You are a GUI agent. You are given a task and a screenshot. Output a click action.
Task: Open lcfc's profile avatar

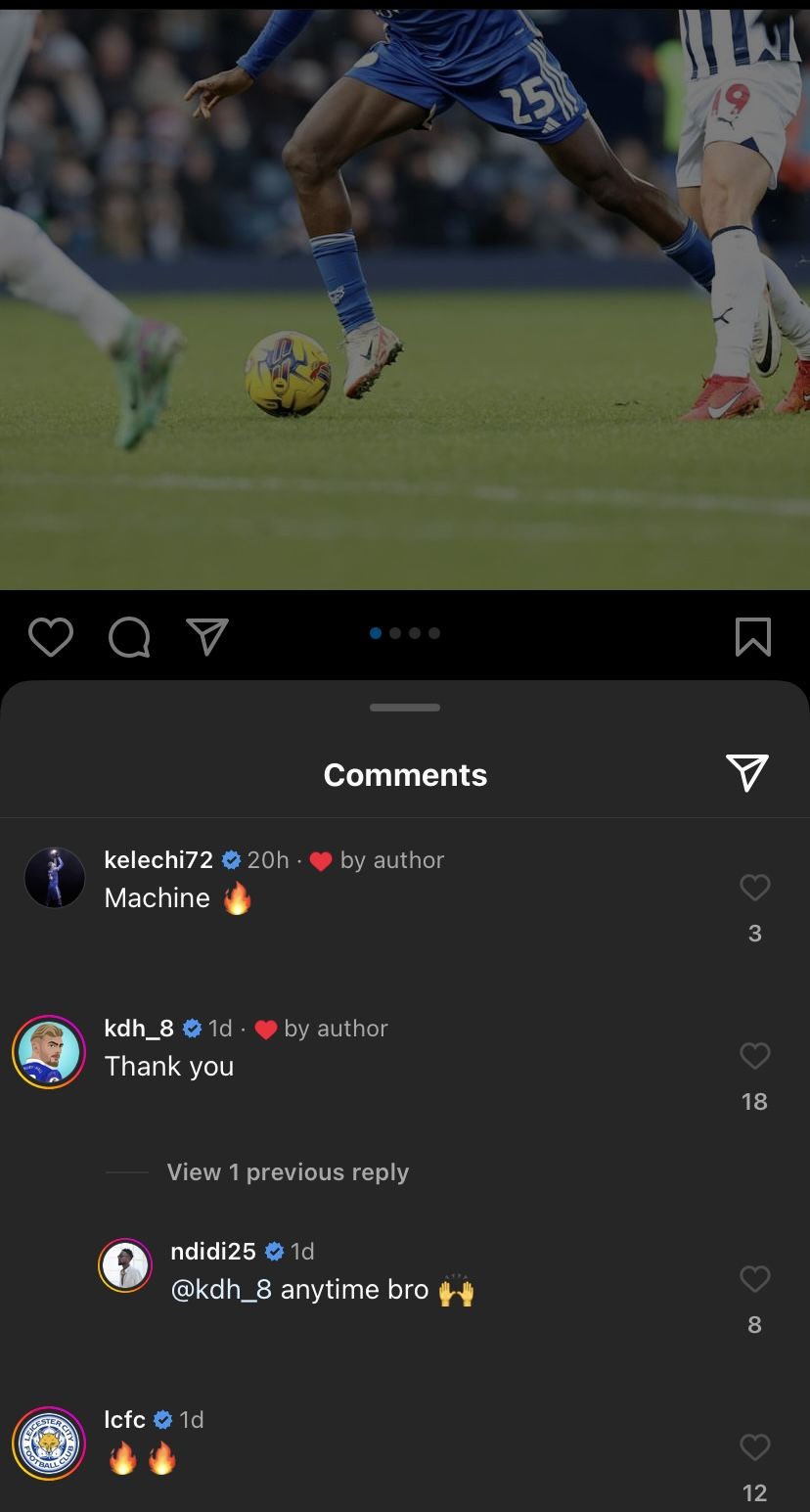[49, 1443]
